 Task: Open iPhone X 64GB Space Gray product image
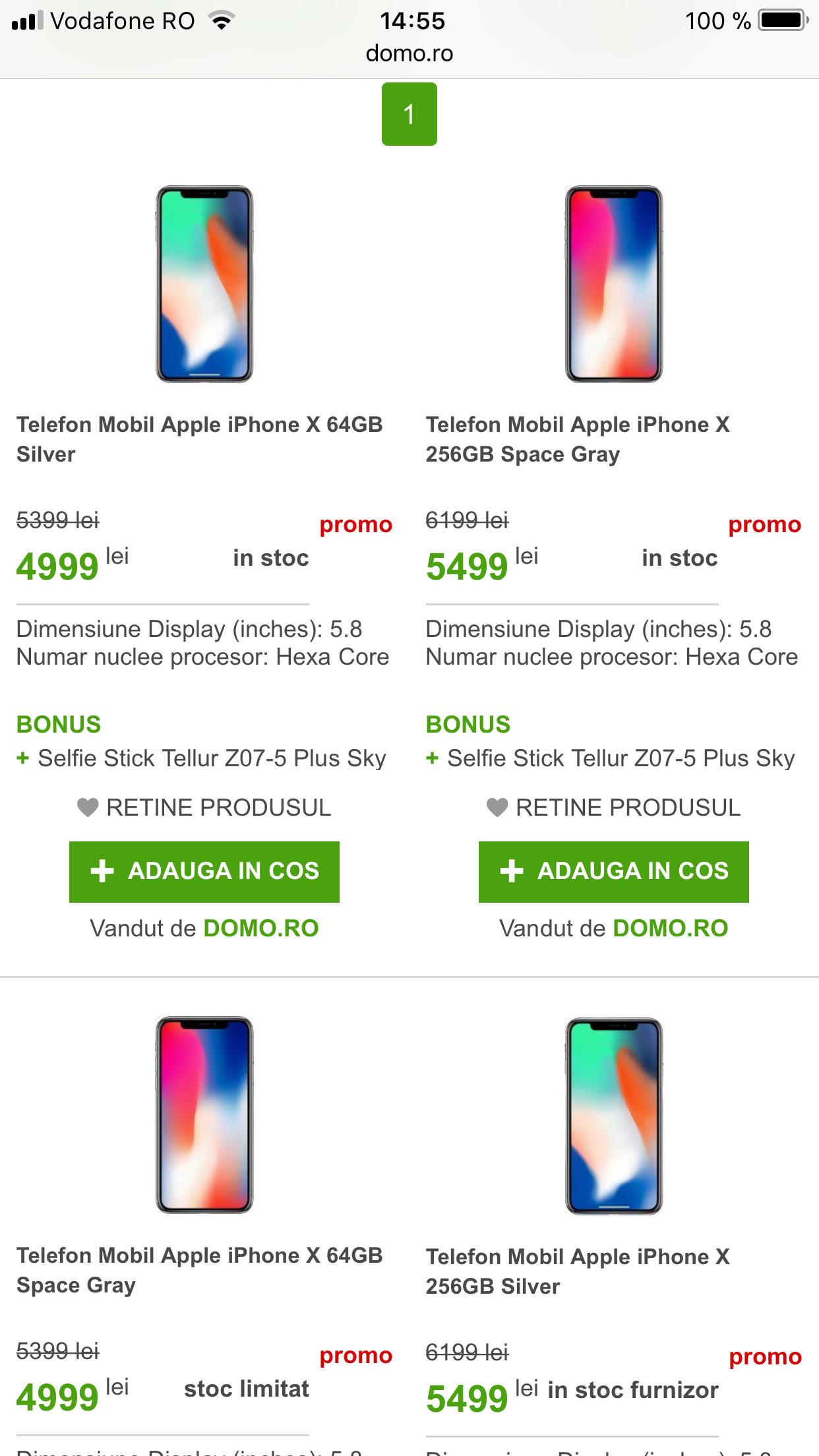pos(204,1115)
